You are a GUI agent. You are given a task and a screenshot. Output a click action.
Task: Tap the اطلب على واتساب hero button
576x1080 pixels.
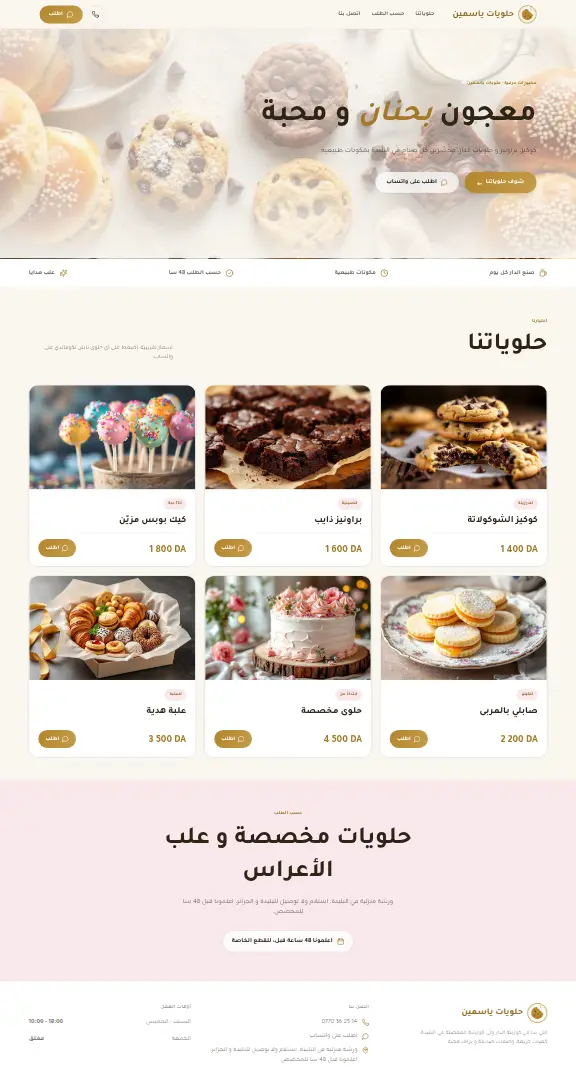pos(417,182)
